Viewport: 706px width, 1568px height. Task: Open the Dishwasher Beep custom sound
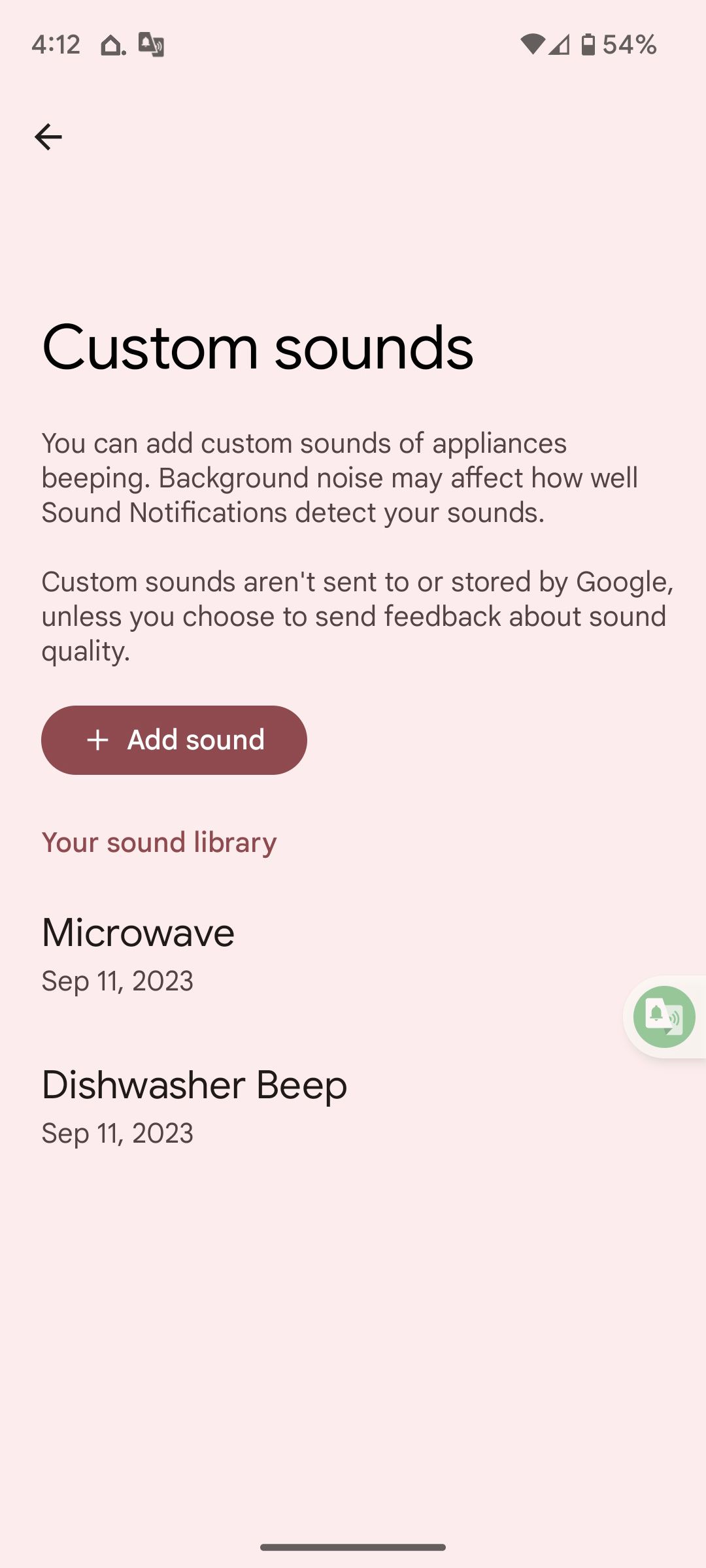coord(193,1085)
